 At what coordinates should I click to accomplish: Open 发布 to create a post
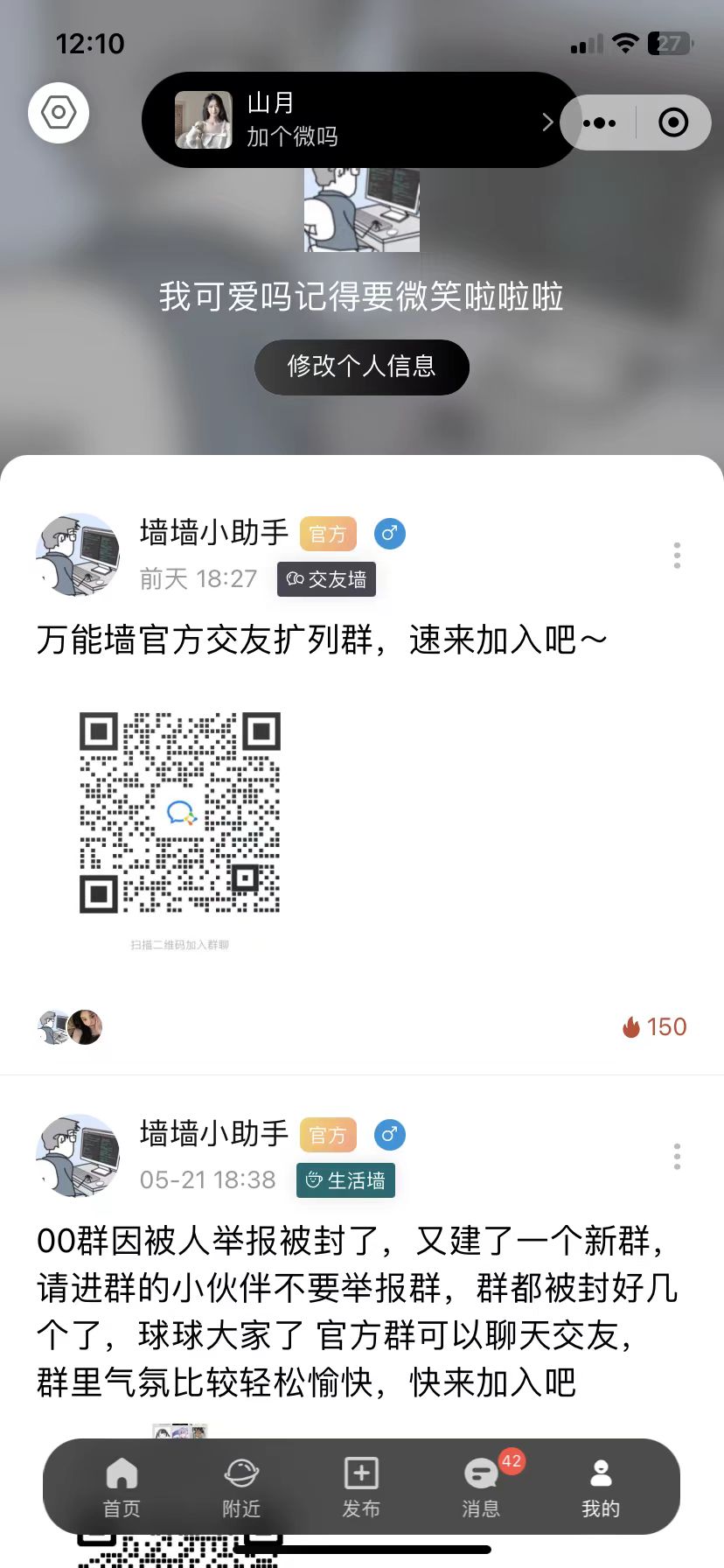[x=361, y=1487]
